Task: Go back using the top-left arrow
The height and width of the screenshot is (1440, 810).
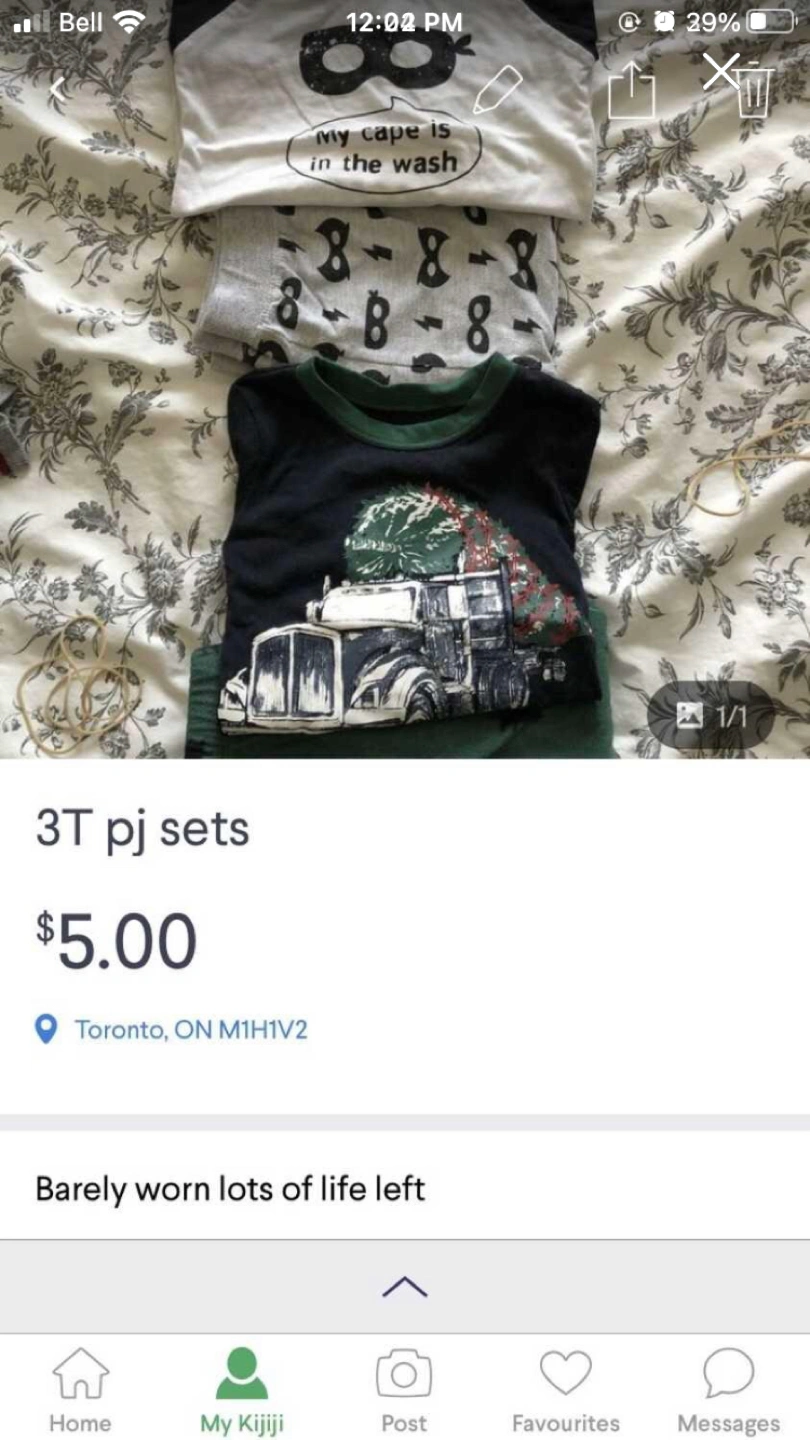Action: 57,90
